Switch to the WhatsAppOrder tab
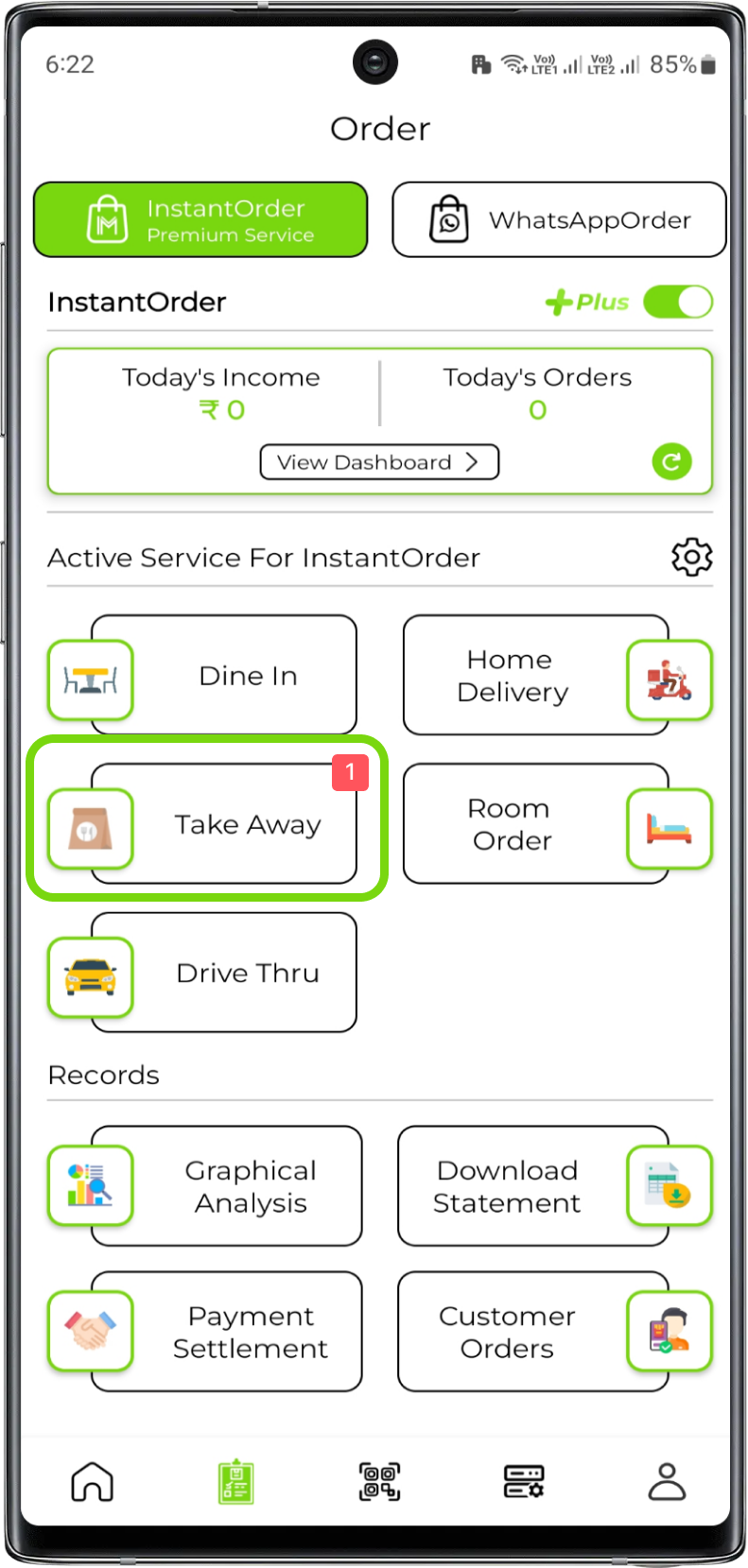The image size is (748, 1568). tap(559, 219)
